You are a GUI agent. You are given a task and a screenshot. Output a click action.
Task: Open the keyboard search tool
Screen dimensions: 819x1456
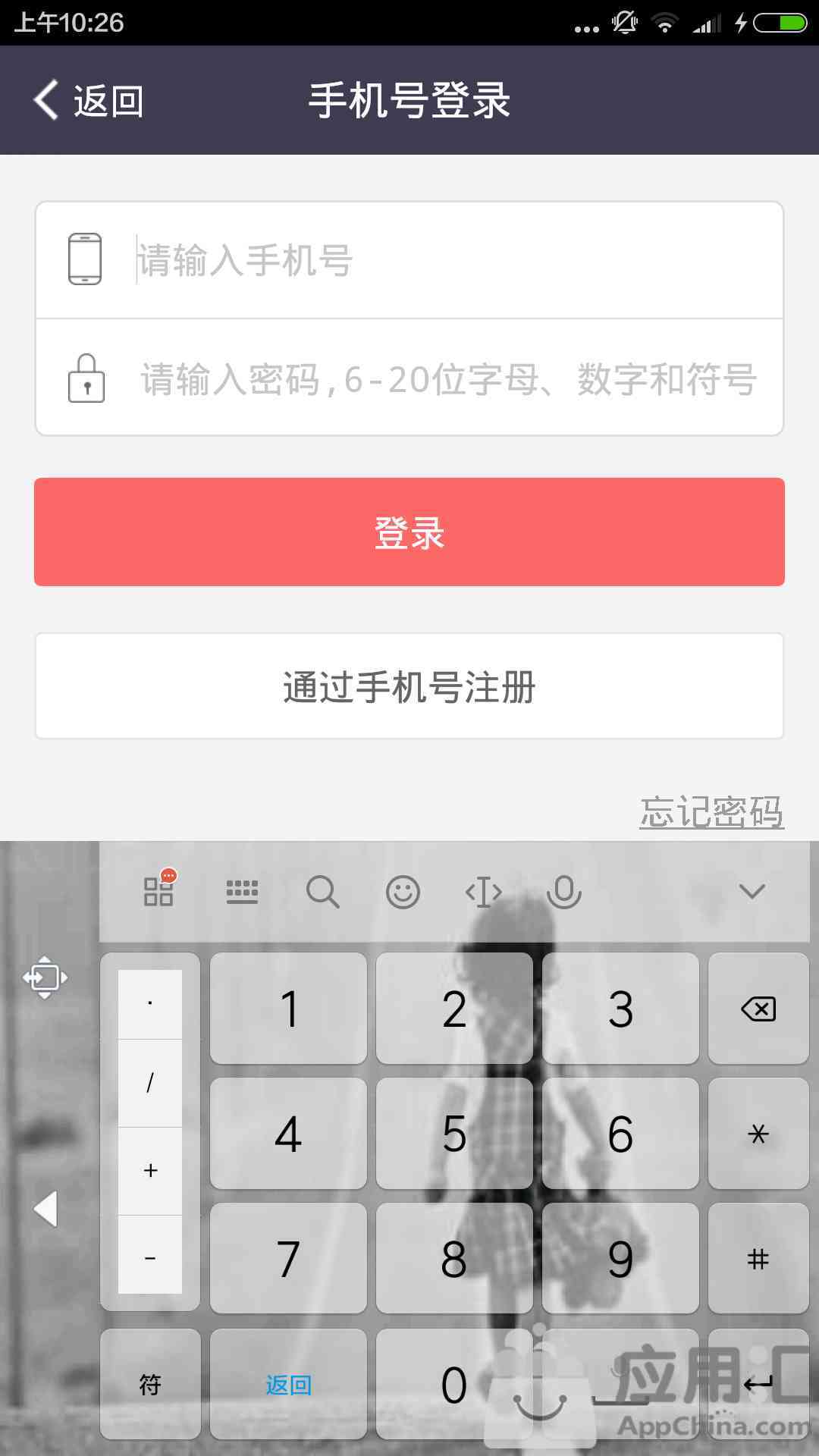(x=322, y=893)
